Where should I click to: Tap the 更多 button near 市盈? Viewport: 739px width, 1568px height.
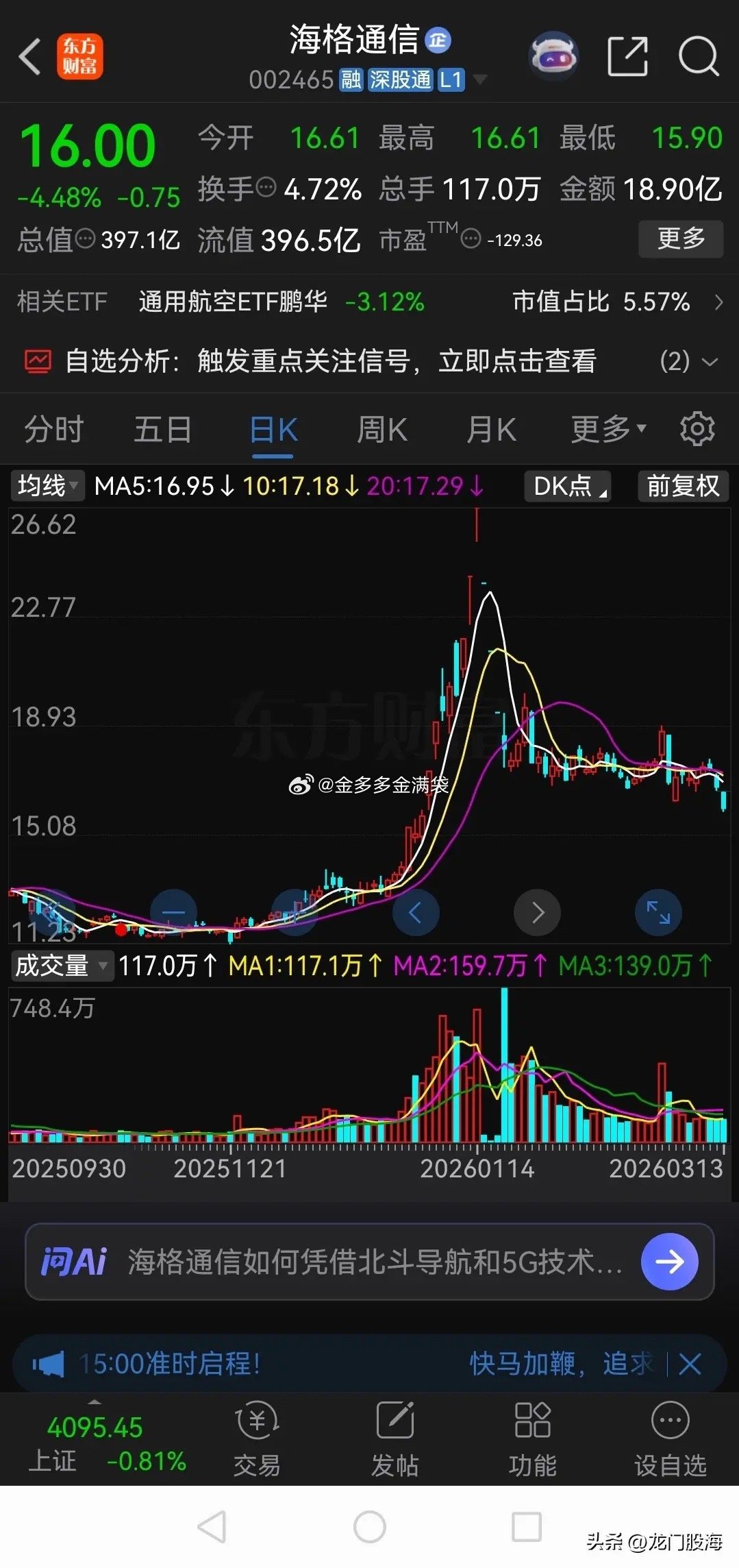(x=680, y=240)
